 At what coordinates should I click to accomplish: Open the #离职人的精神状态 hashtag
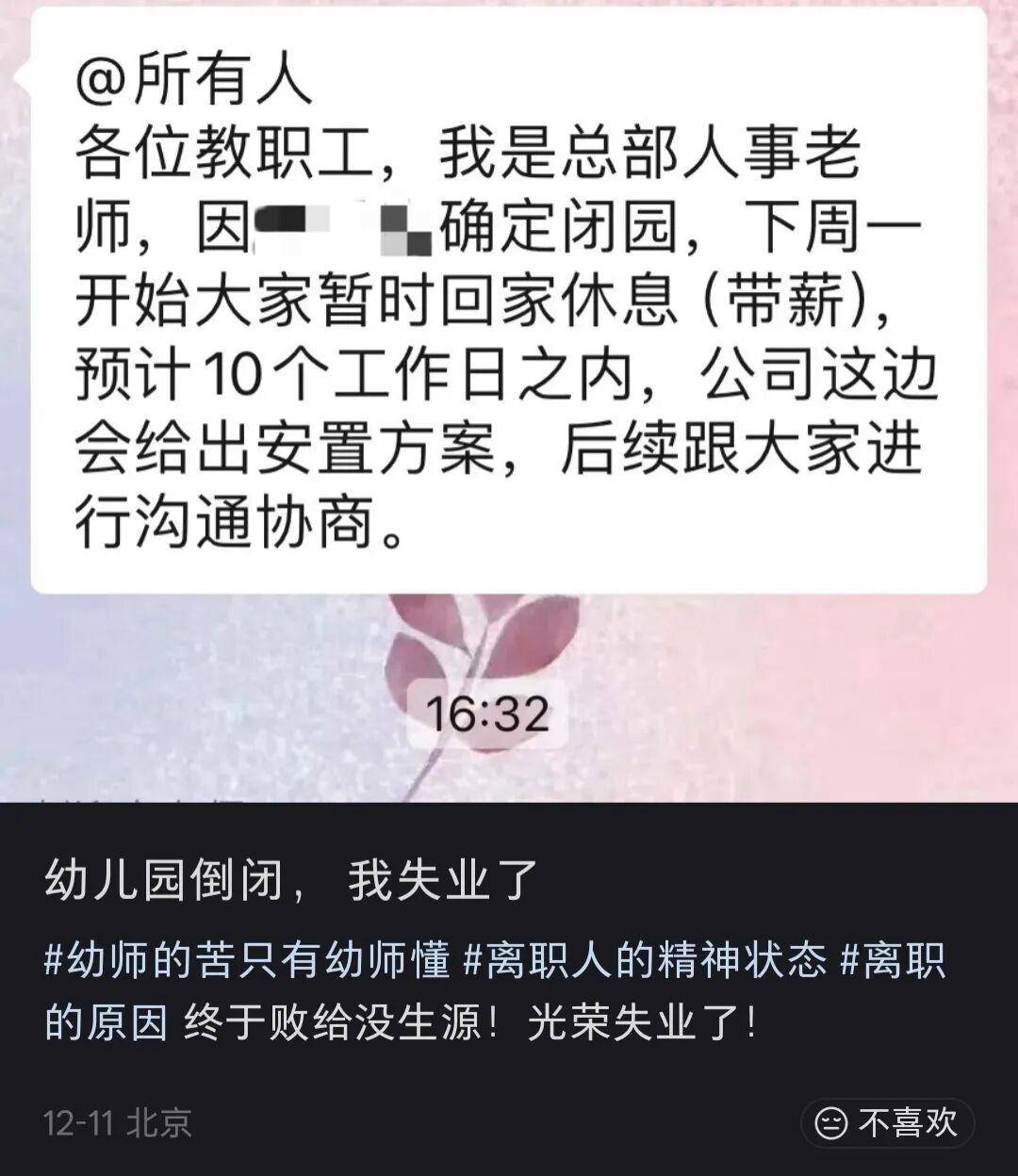tap(645, 962)
